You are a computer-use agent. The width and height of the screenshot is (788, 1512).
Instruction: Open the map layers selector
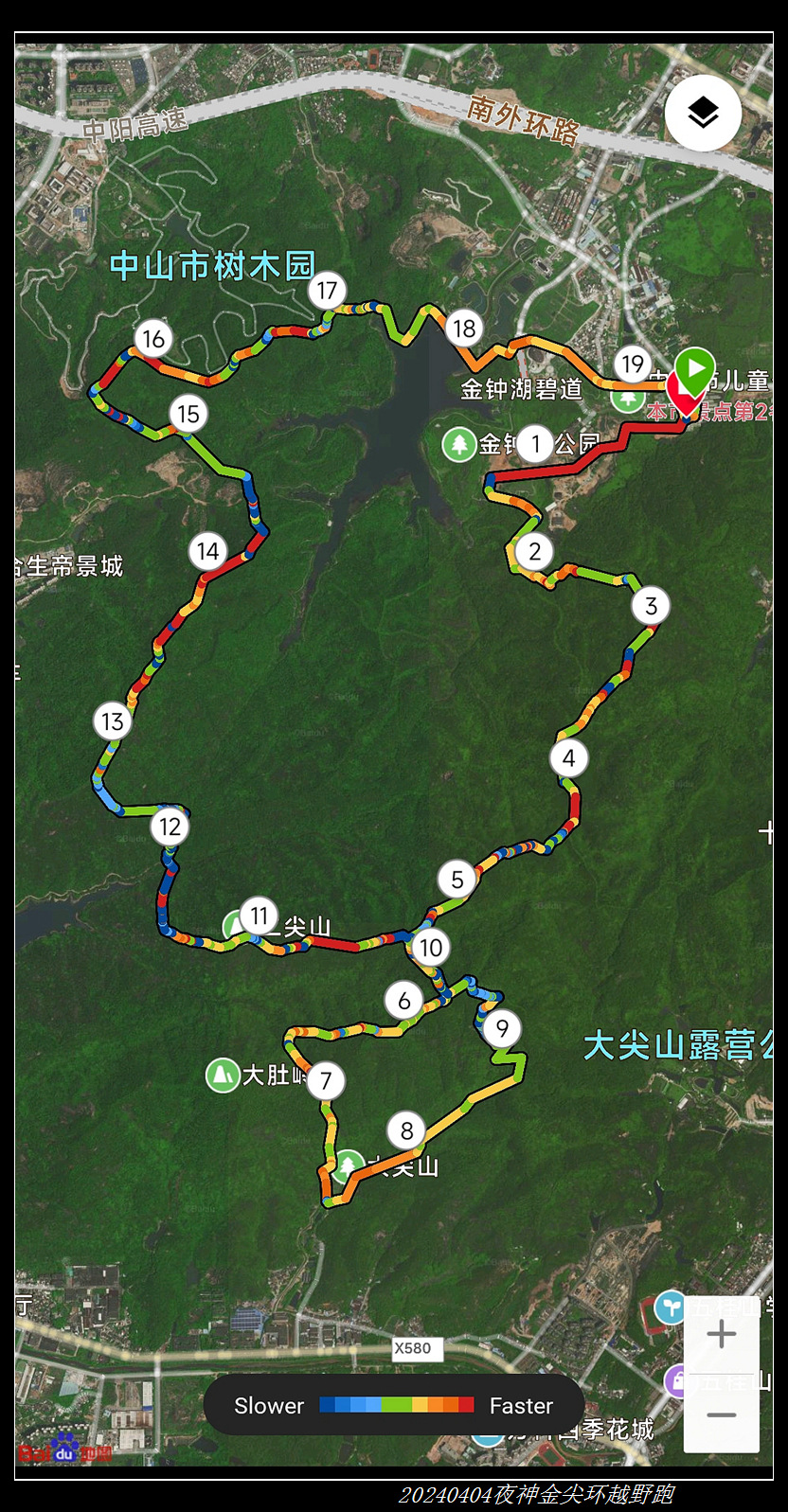coord(703,113)
